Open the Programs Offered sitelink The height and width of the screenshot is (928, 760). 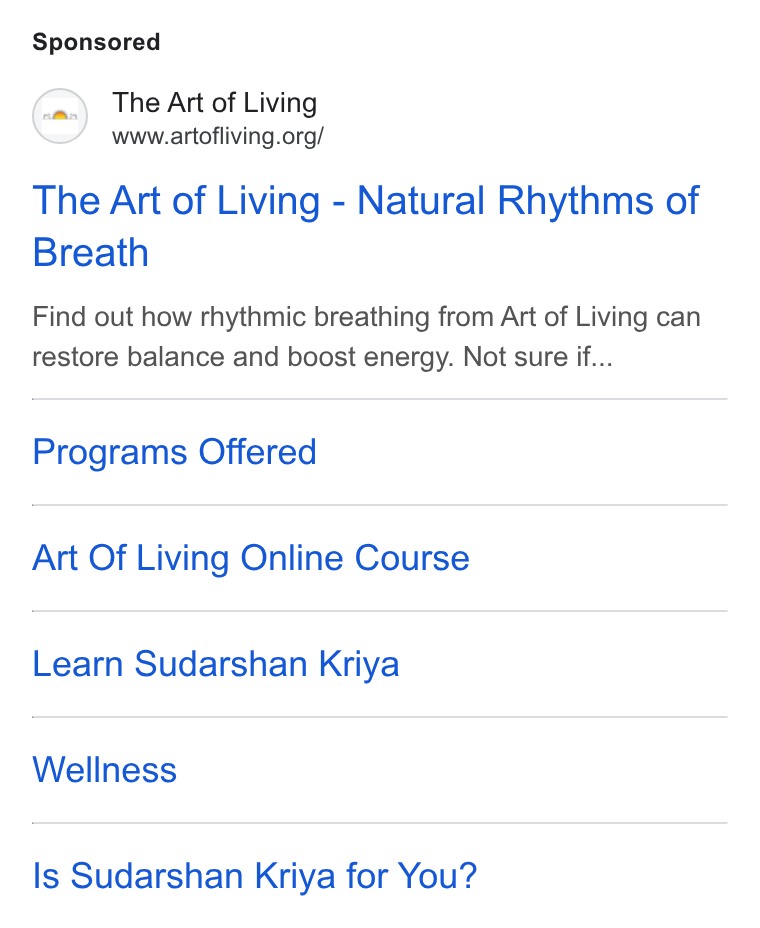175,452
